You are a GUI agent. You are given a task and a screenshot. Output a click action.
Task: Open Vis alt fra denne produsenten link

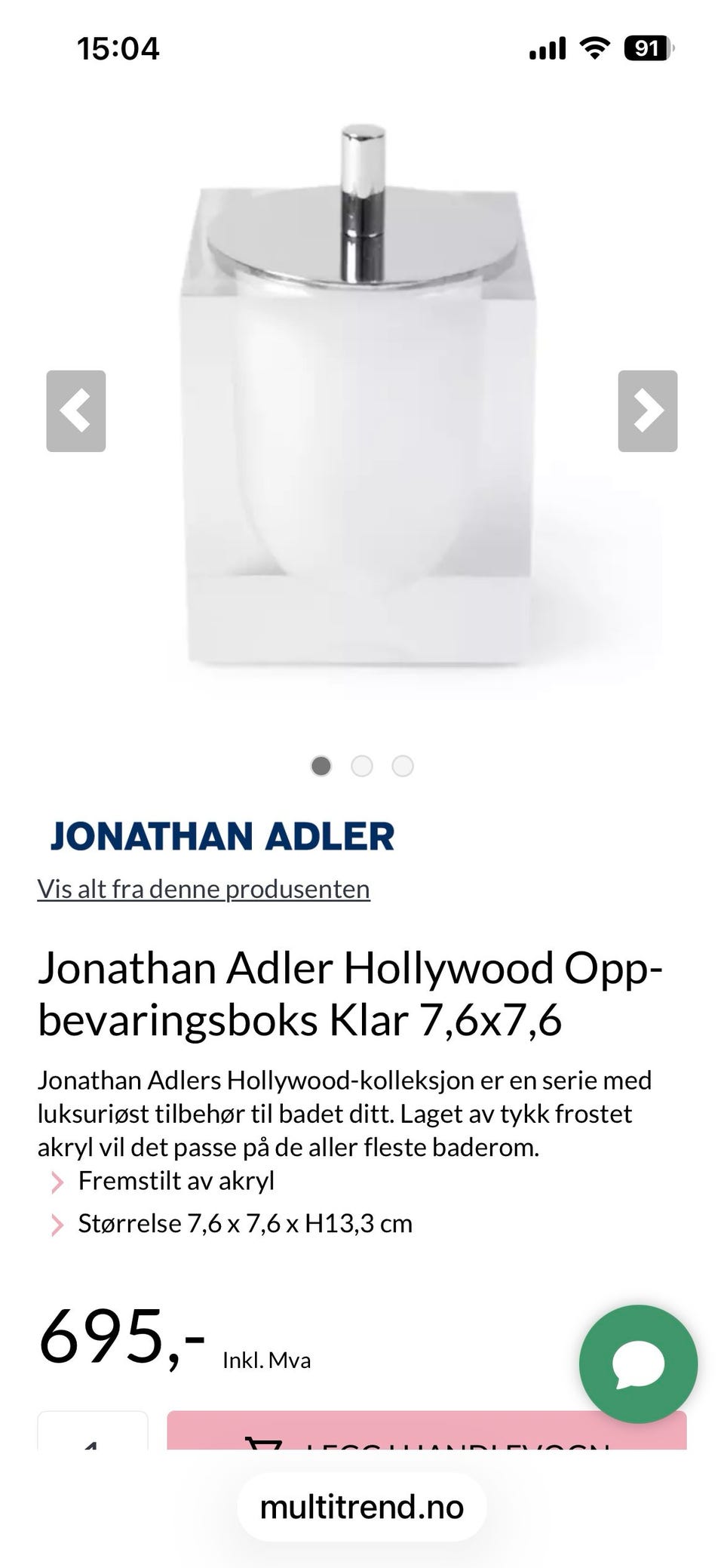pos(204,888)
